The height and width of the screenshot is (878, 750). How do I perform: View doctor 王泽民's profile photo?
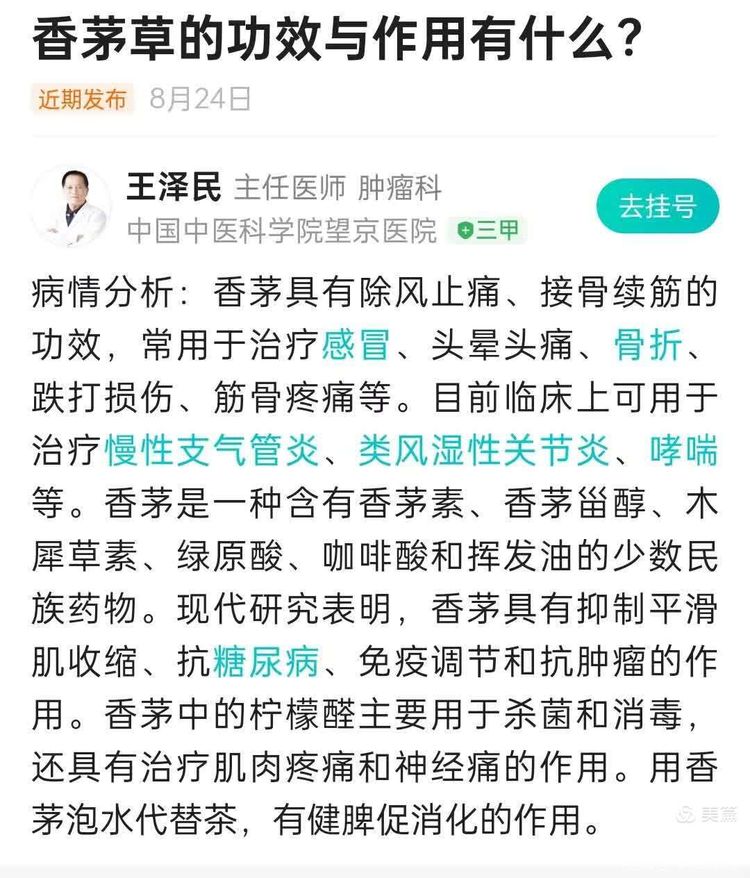[x=70, y=206]
